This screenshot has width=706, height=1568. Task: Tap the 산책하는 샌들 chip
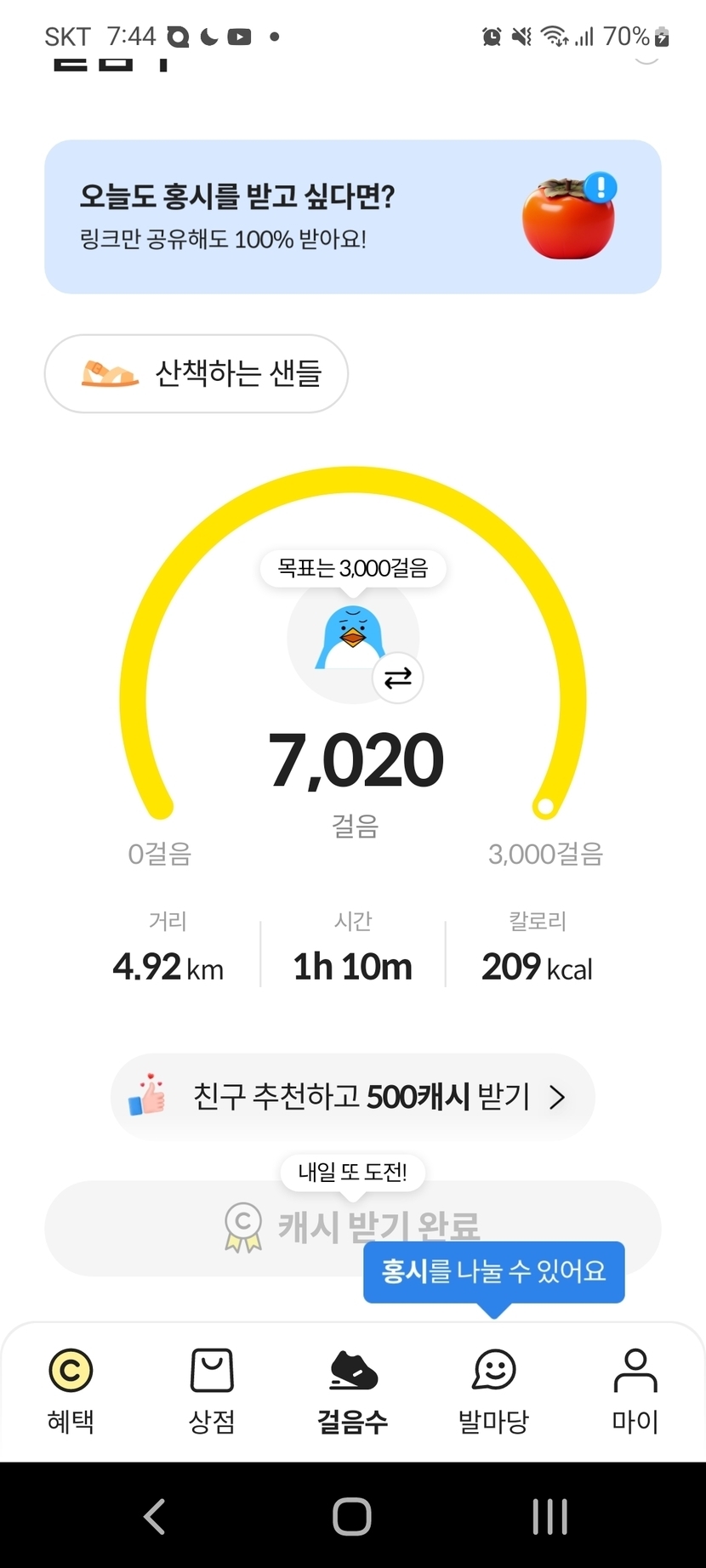coord(196,373)
